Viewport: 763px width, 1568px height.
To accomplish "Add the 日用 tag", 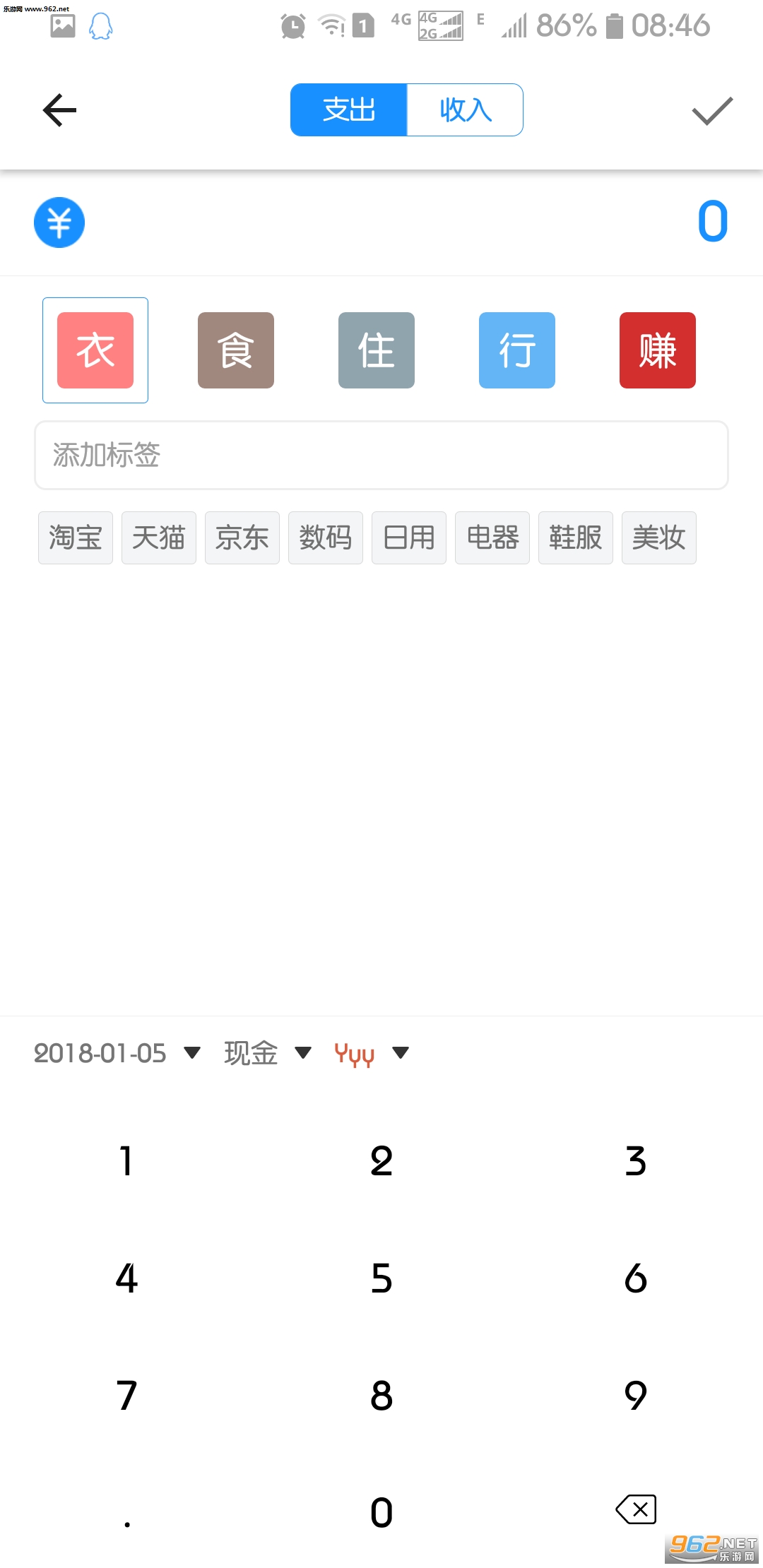I will (x=409, y=538).
